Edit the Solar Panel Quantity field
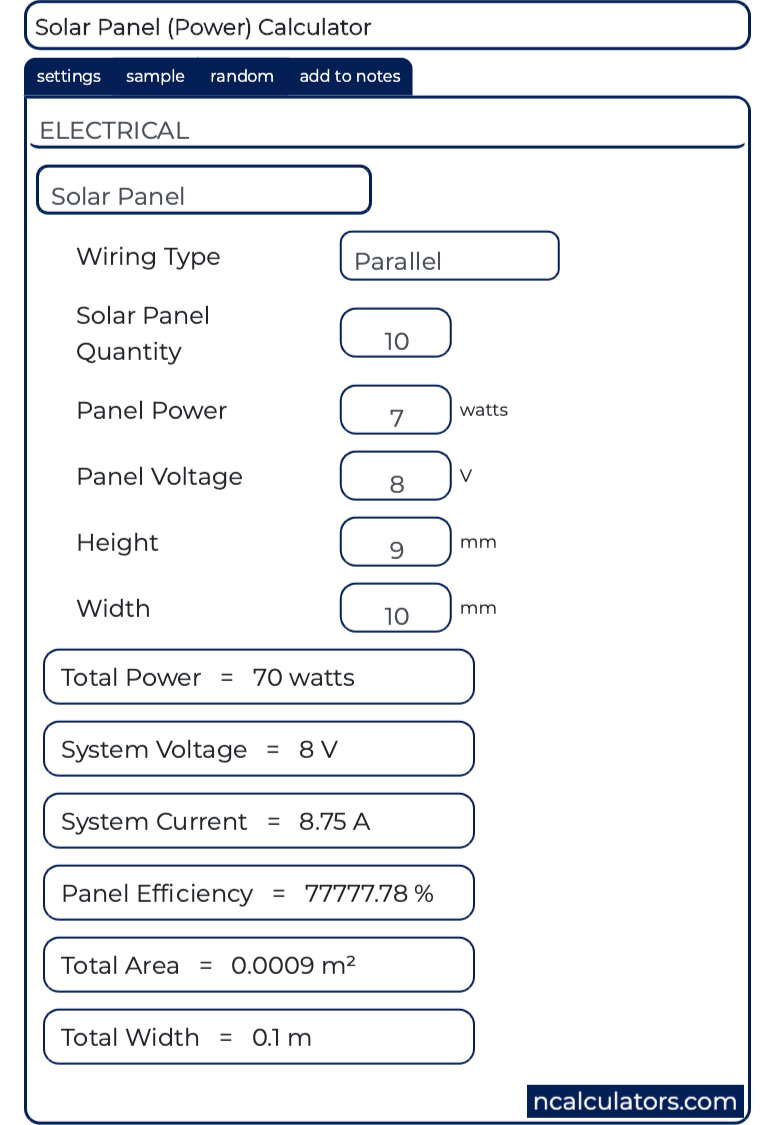 [x=395, y=333]
